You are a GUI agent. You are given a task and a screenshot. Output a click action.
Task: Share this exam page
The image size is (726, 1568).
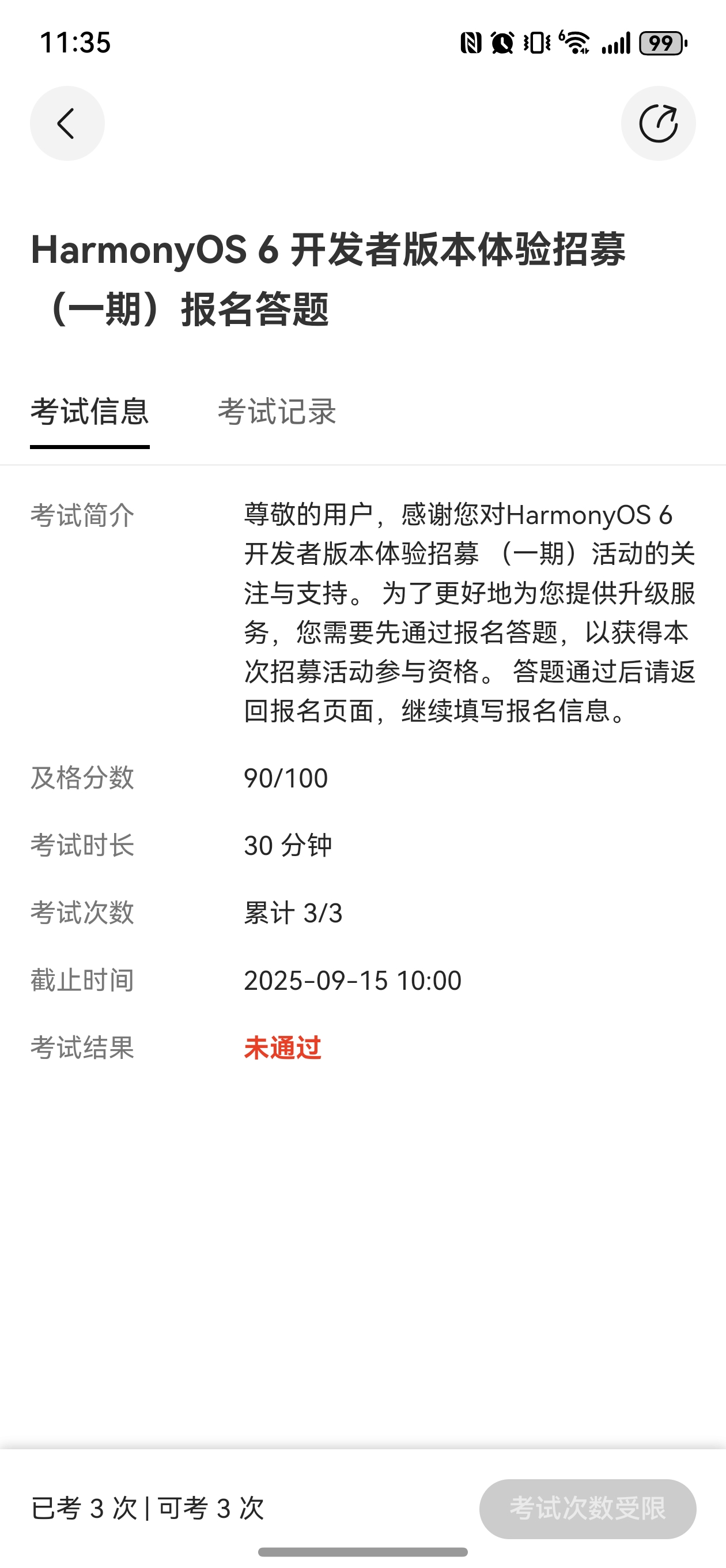tap(658, 123)
